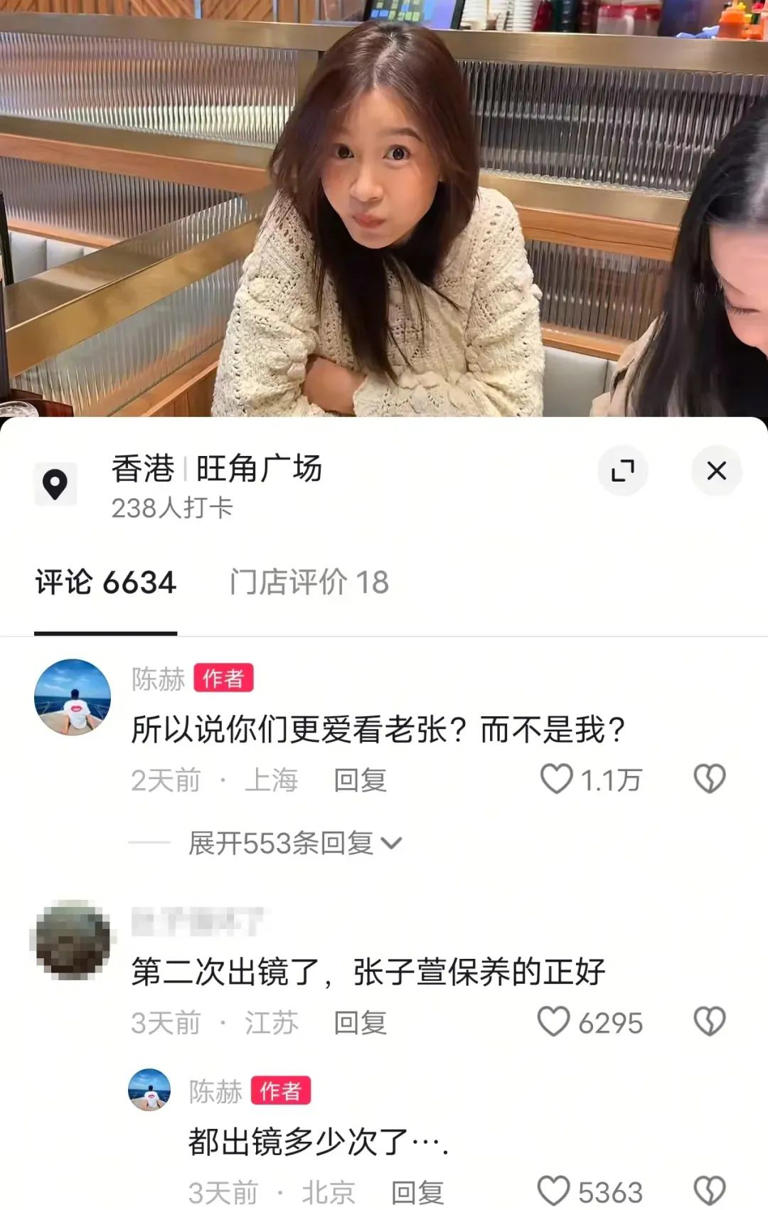Viewport: 768px width, 1210px height.
Task: Open 香港 旺角广场 location page
Action: point(216,469)
